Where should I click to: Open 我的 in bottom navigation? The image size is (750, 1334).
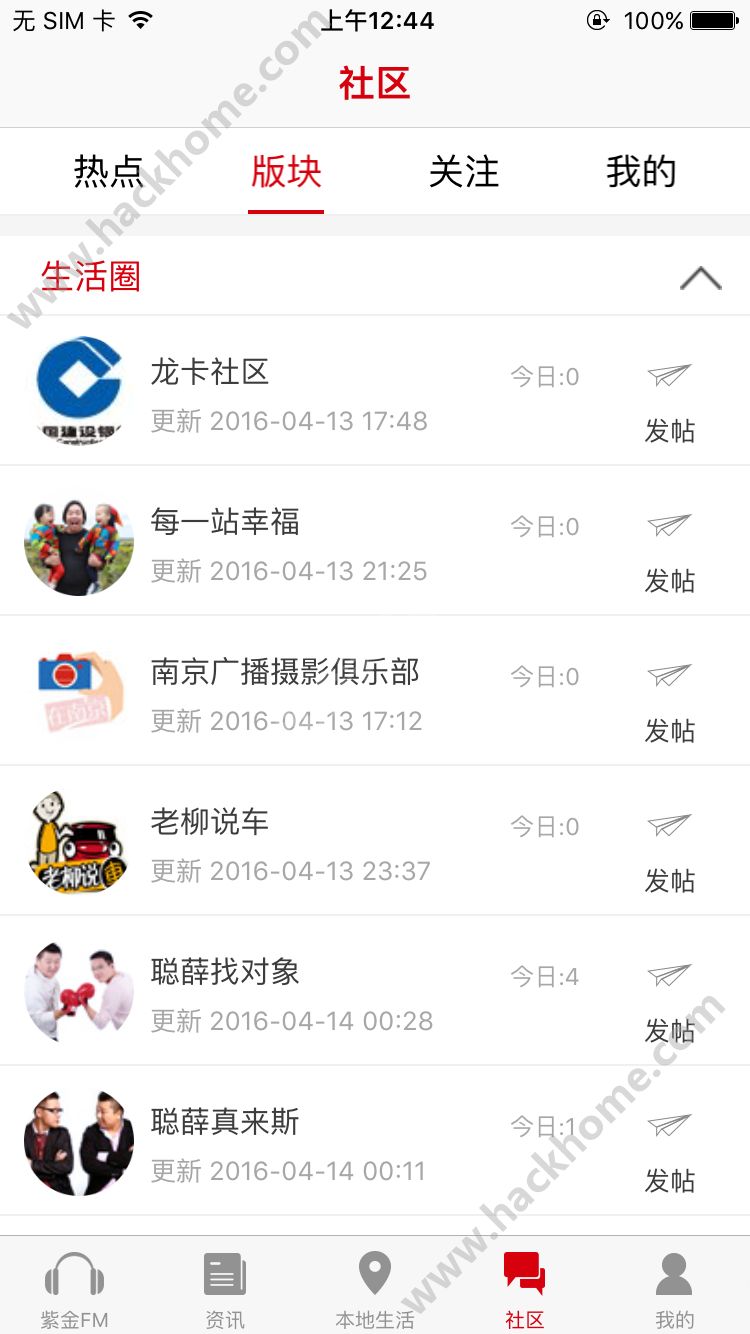[674, 1289]
